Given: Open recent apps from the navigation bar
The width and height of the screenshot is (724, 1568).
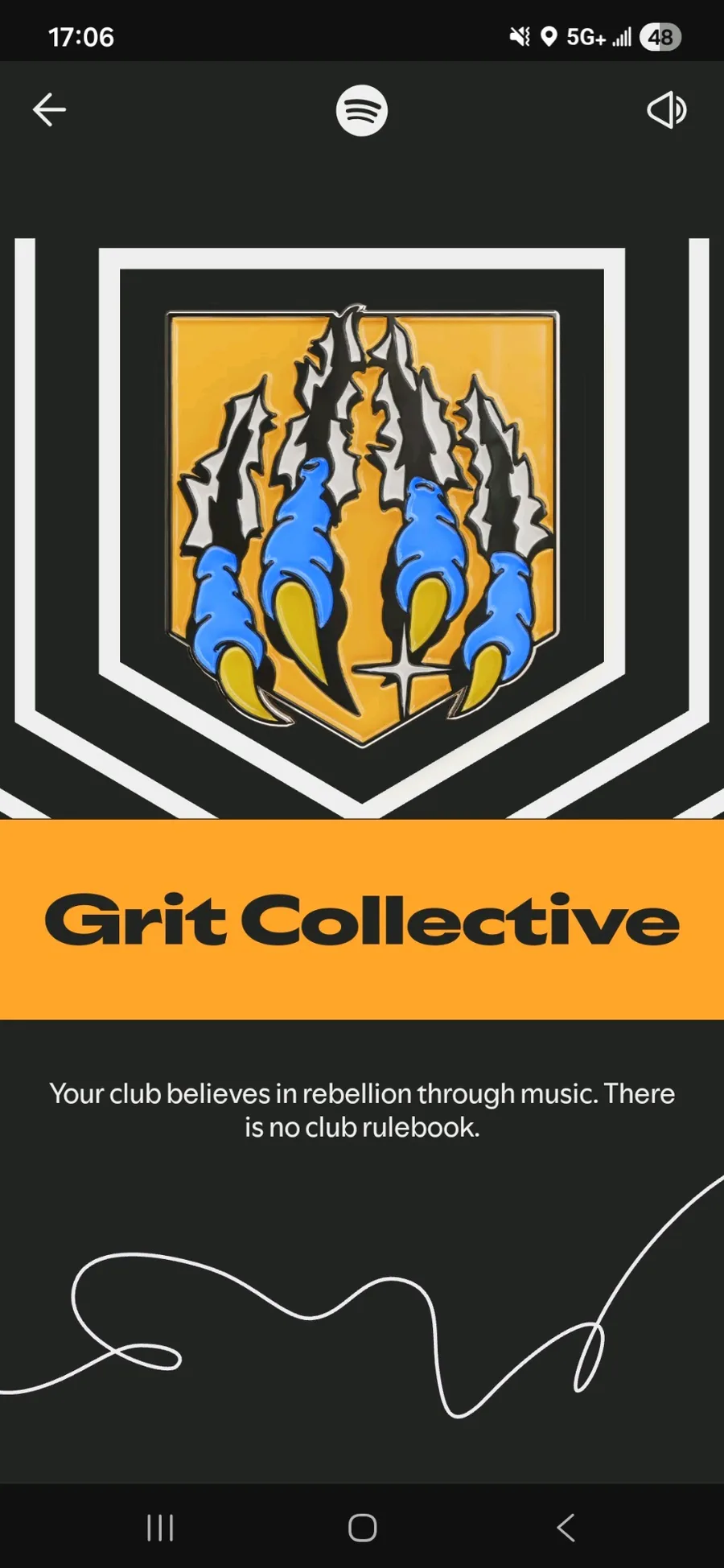Looking at the screenshot, I should coord(160,1527).
